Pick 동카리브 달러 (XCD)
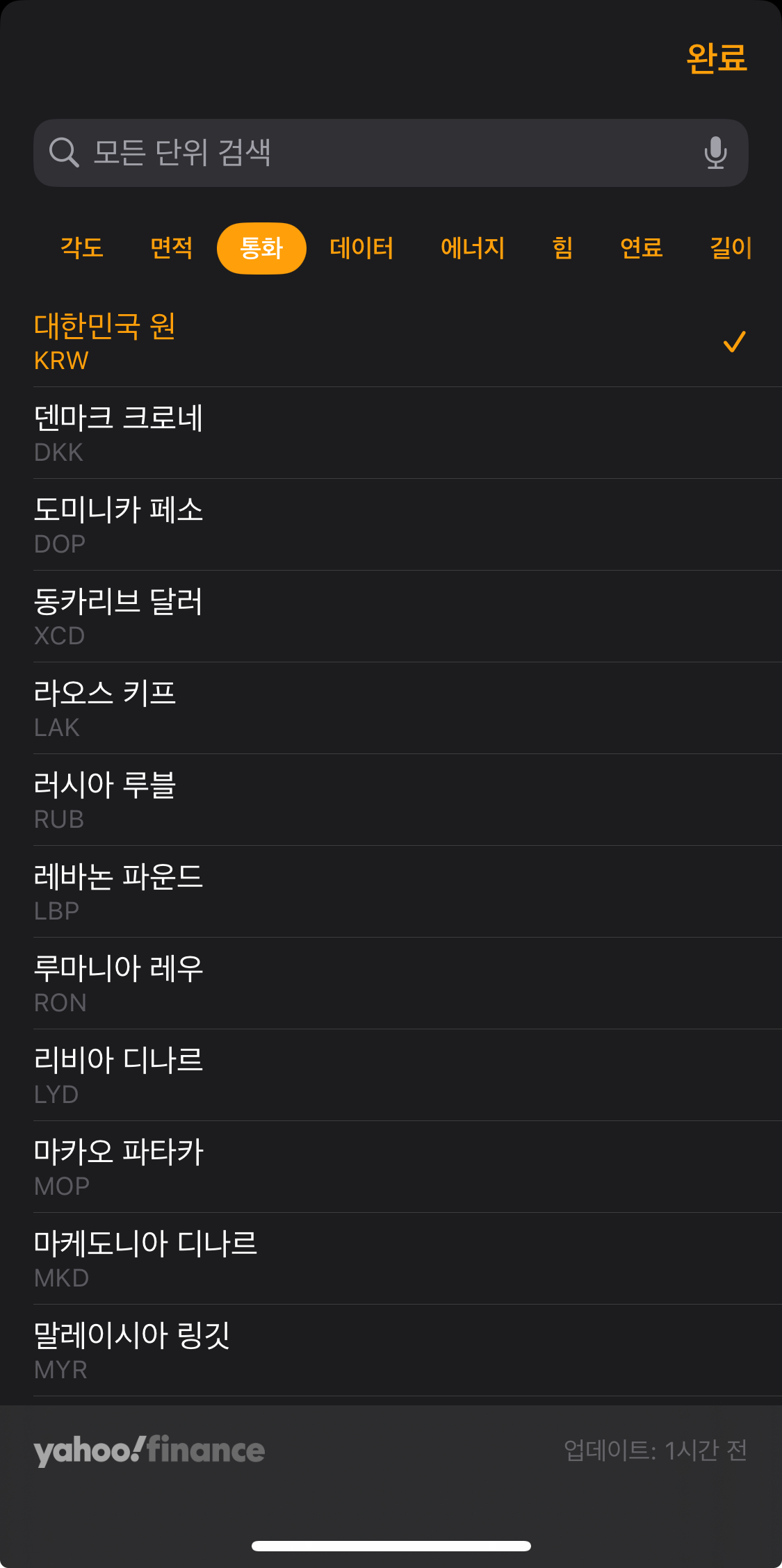 pyautogui.click(x=389, y=616)
